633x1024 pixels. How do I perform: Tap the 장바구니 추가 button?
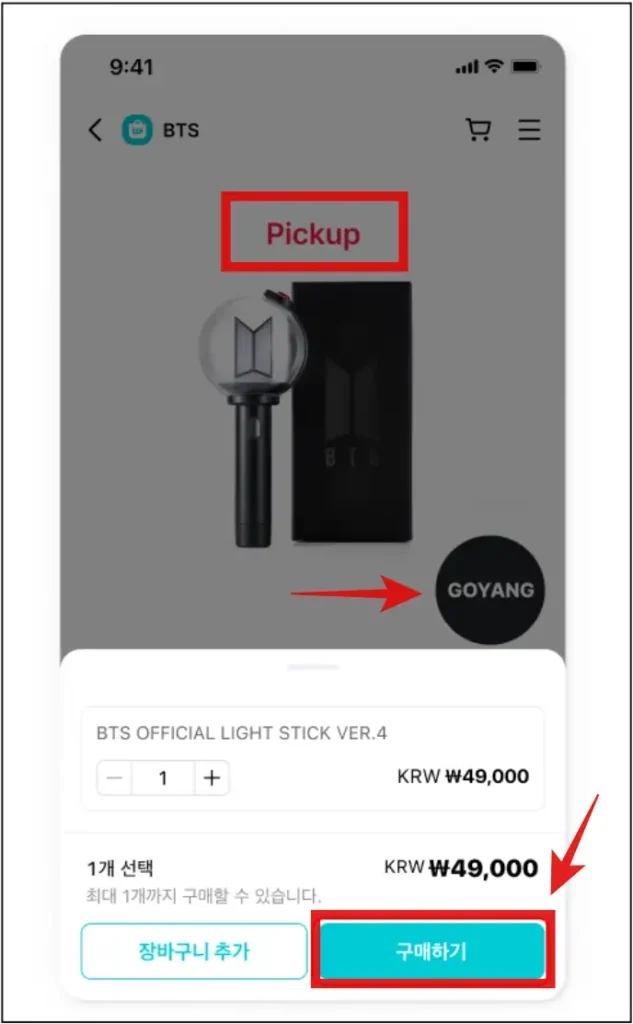(x=194, y=950)
